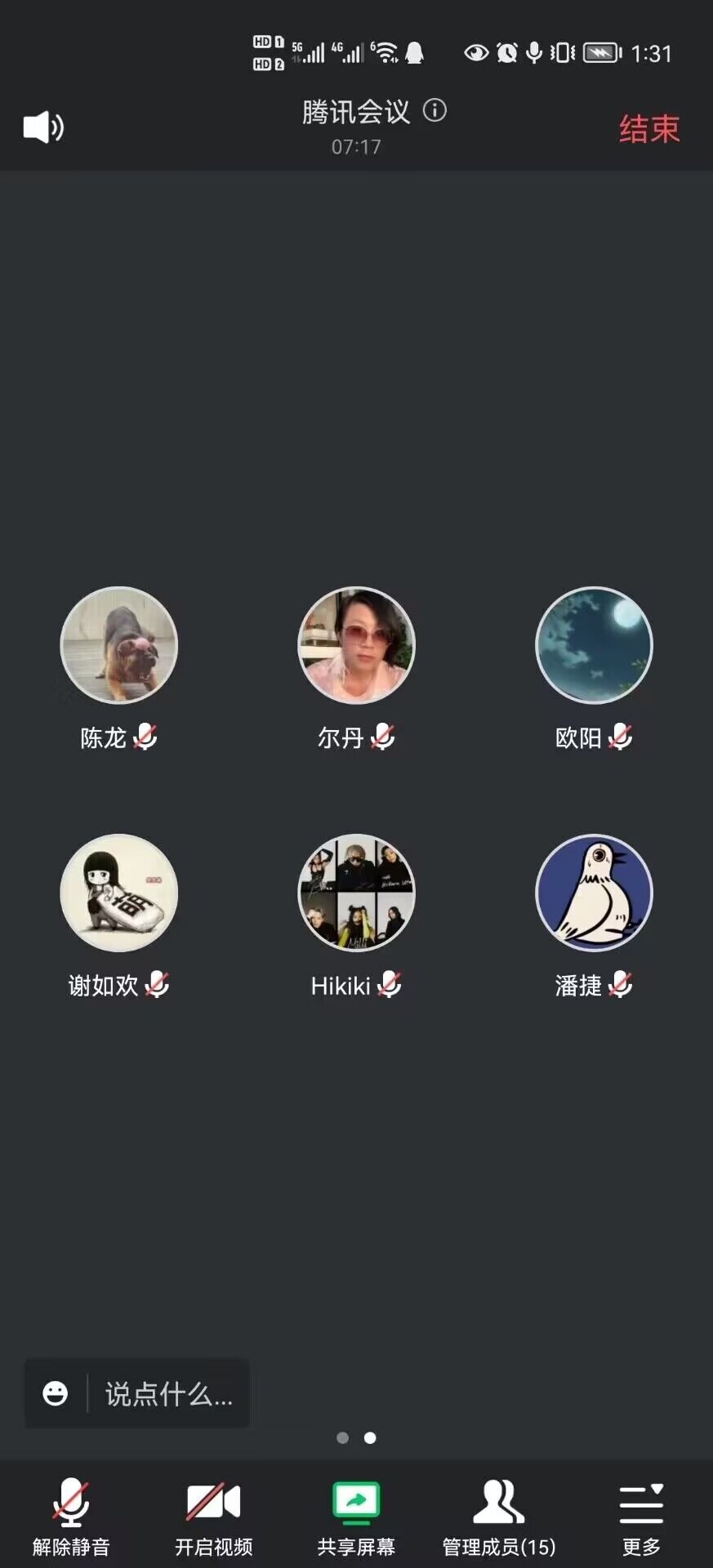The image size is (713, 1568).
Task: Toggle the speaker audio icon
Action: [x=43, y=127]
